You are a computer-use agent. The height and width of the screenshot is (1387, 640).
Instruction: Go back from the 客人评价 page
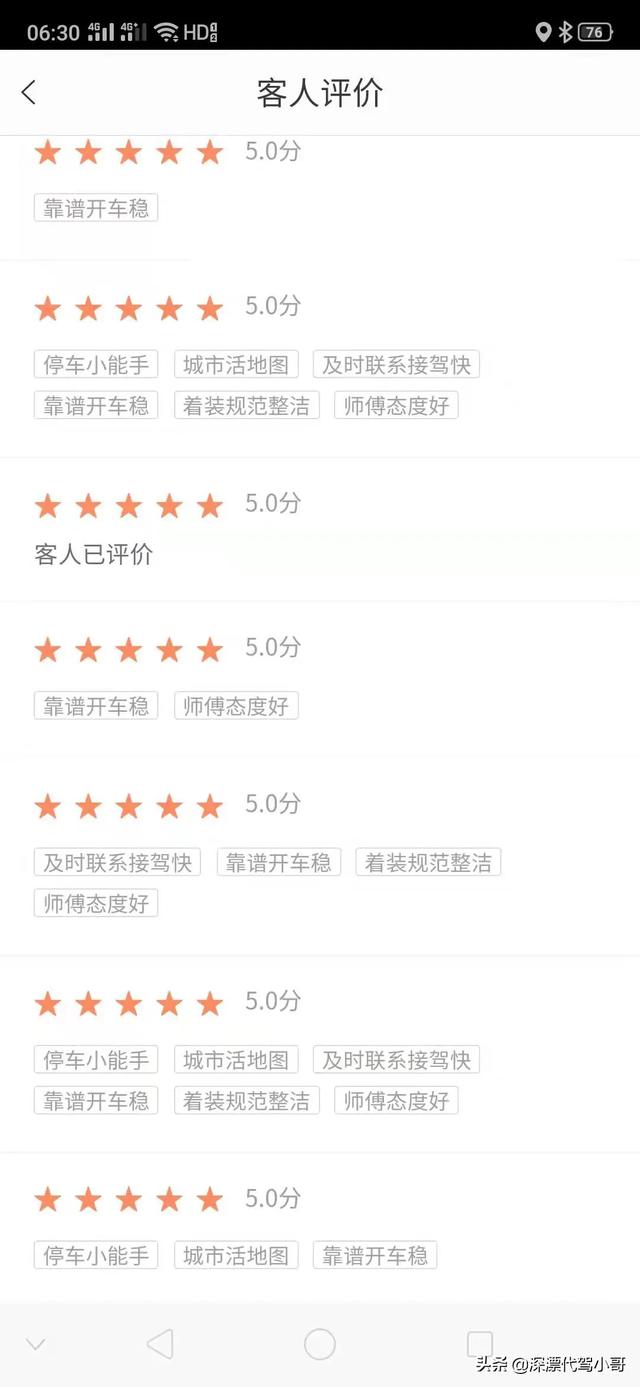point(28,93)
